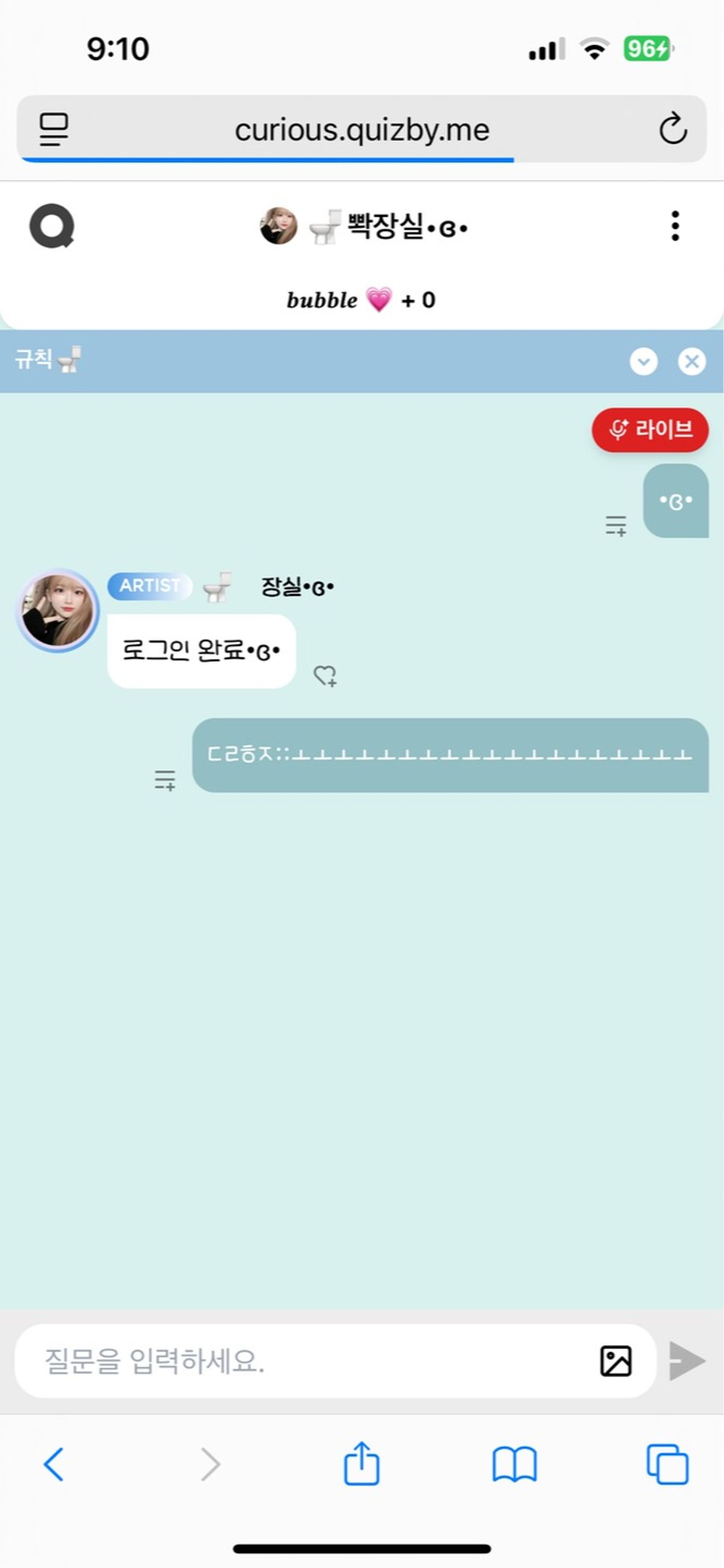Viewport: 724px width, 1568px height.
Task: Open Safari bookmarks
Action: (x=514, y=1465)
